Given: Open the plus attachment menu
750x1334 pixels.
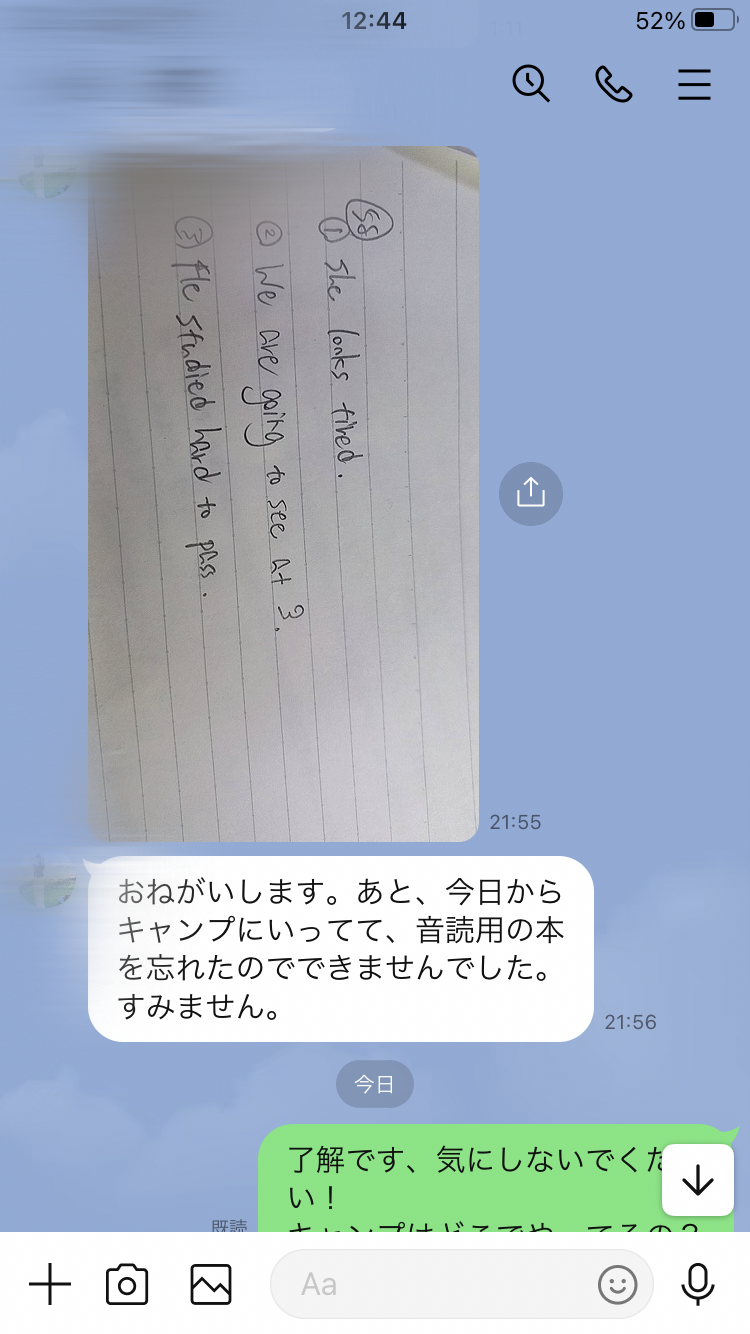Looking at the screenshot, I should [50, 1284].
